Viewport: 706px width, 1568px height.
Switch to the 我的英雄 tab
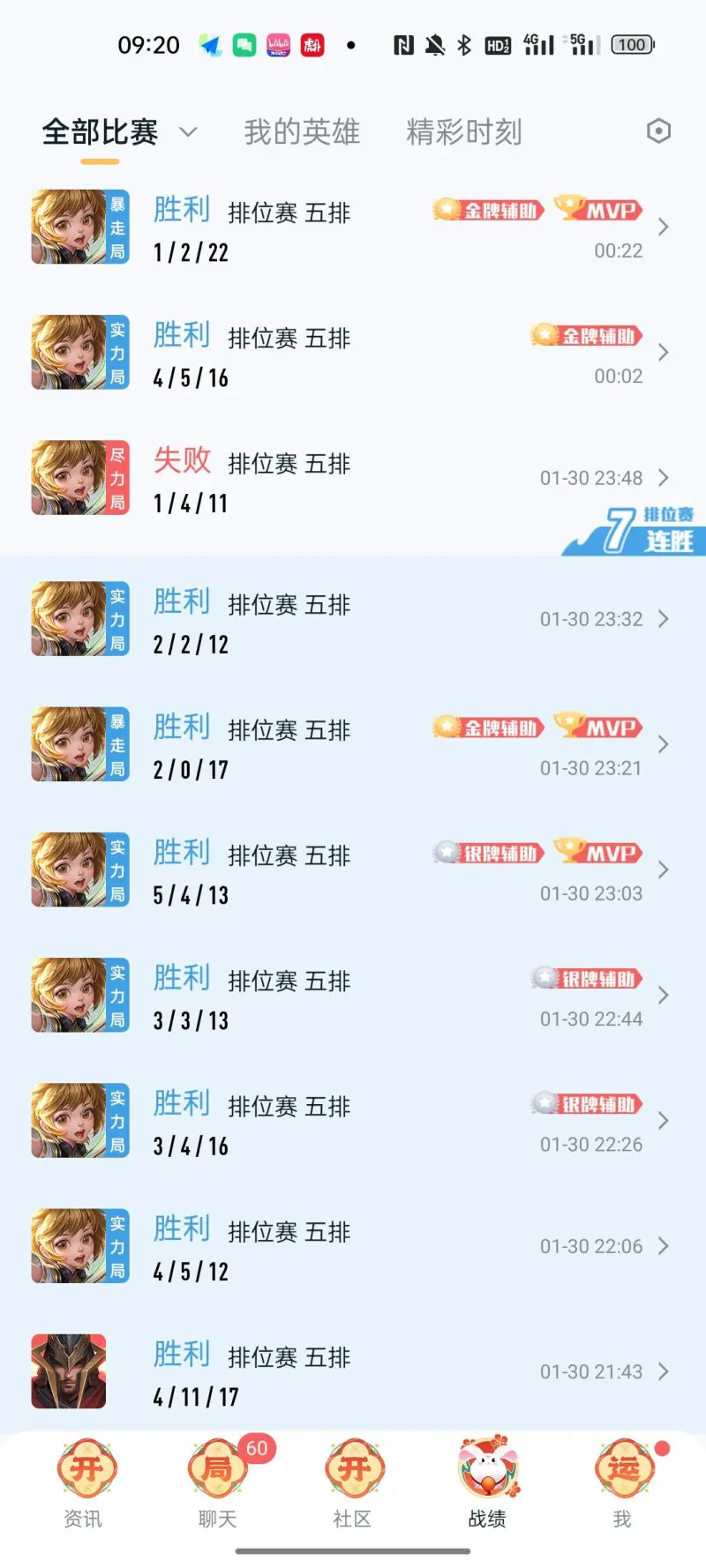point(302,132)
